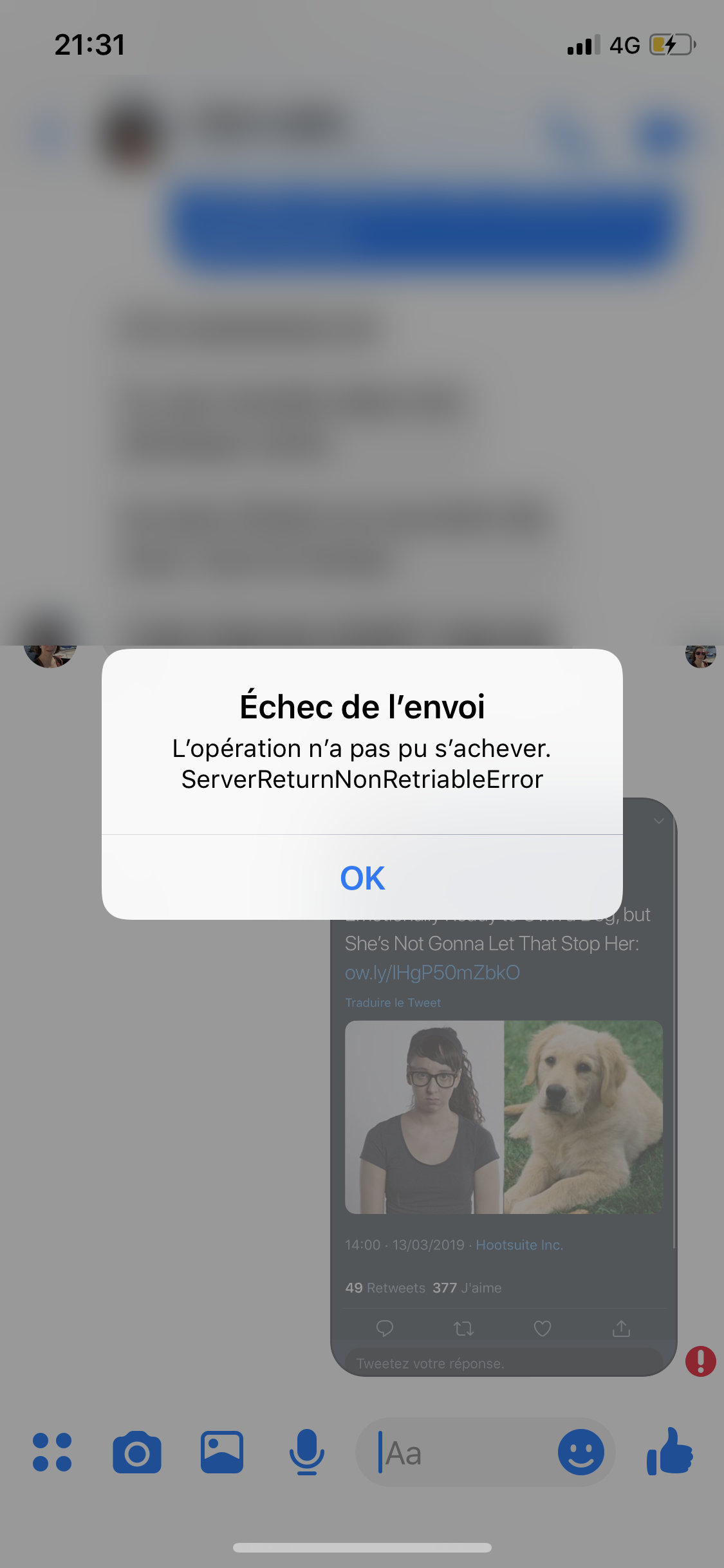Screen dimensions: 724x1568
Task: Open the emoji smiley picker
Action: [581, 1452]
